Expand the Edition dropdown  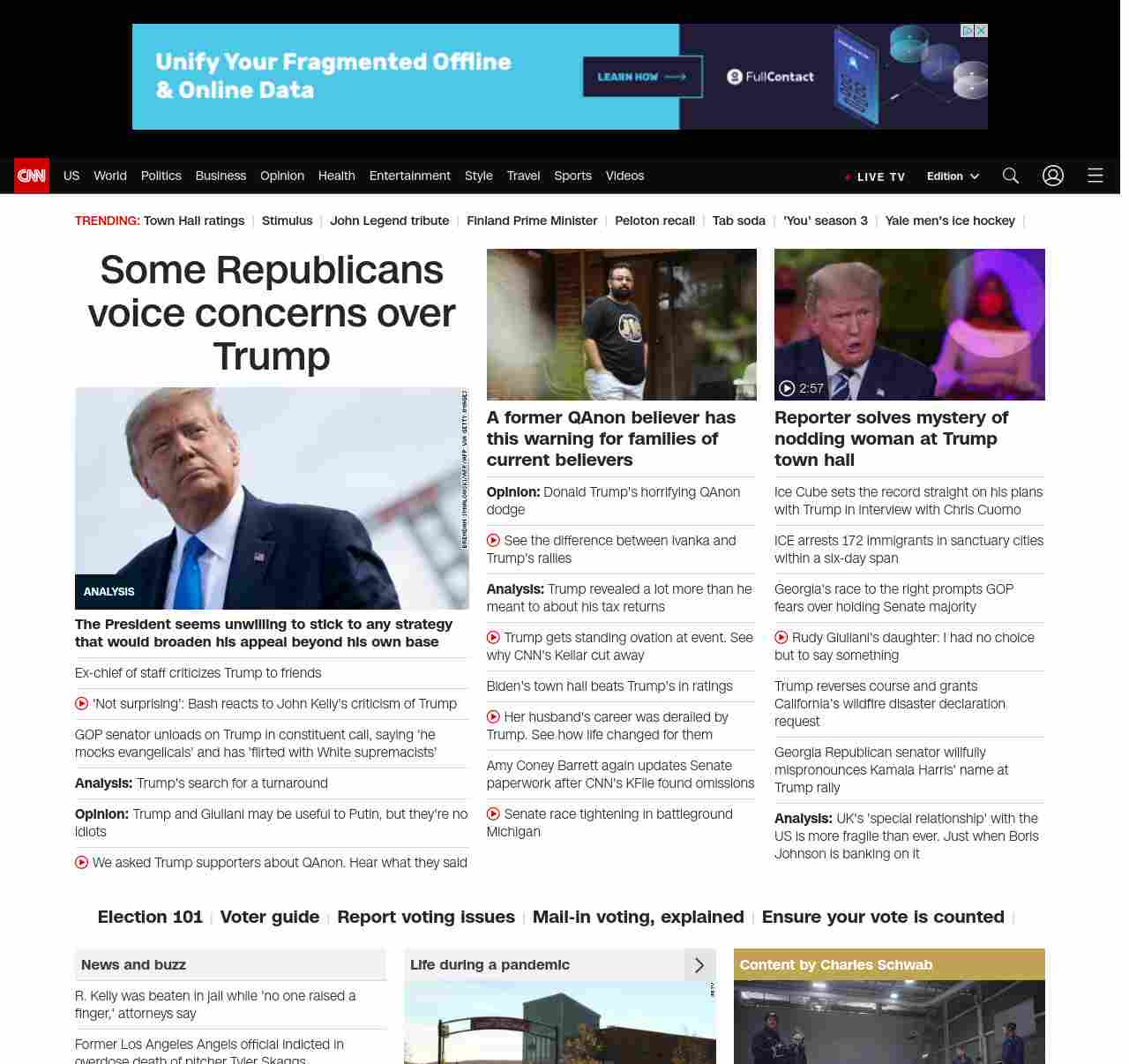tap(953, 176)
